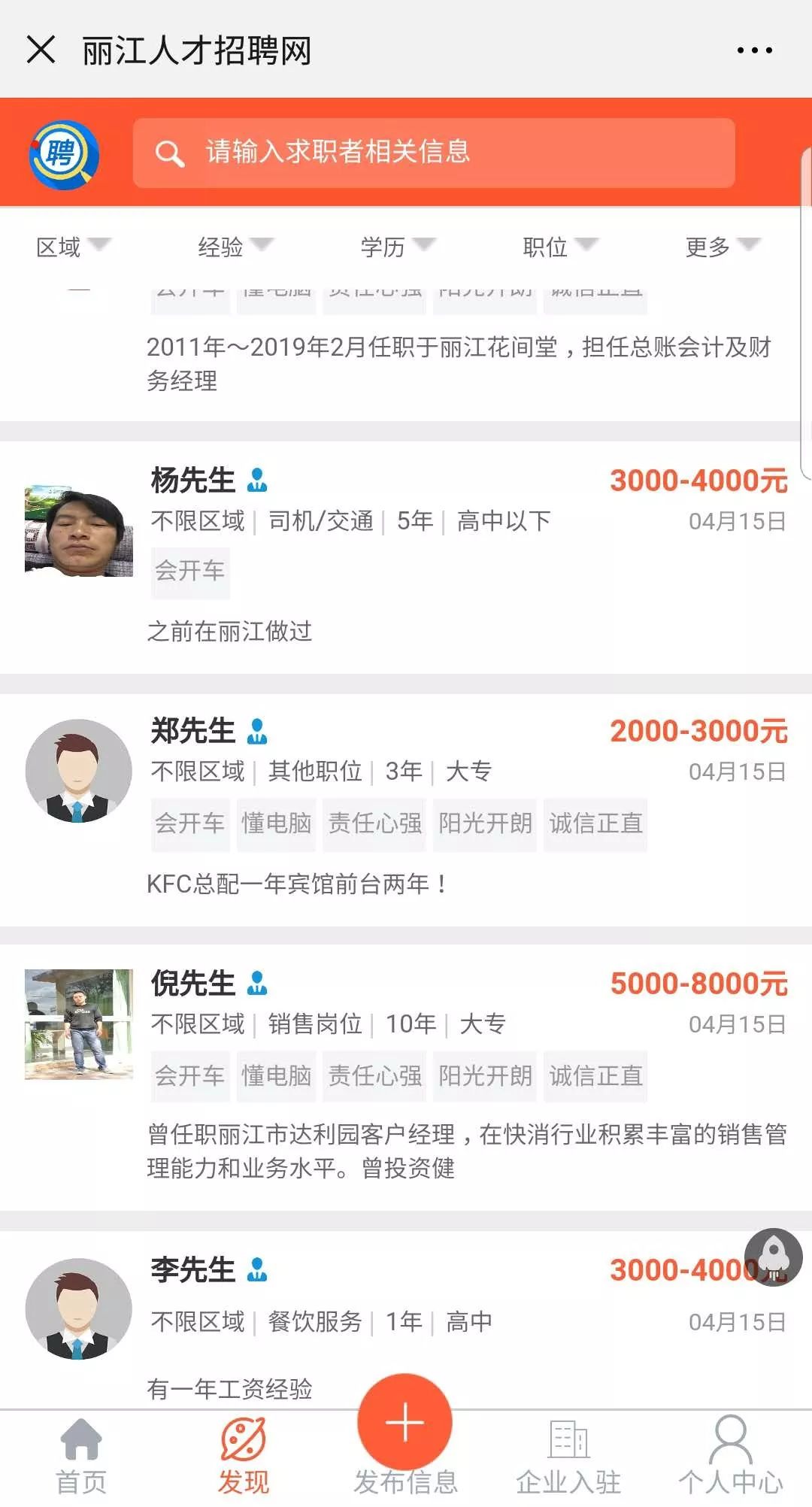The image size is (812, 1507).
Task: Open the 个人中心 tab
Action: 731,1457
